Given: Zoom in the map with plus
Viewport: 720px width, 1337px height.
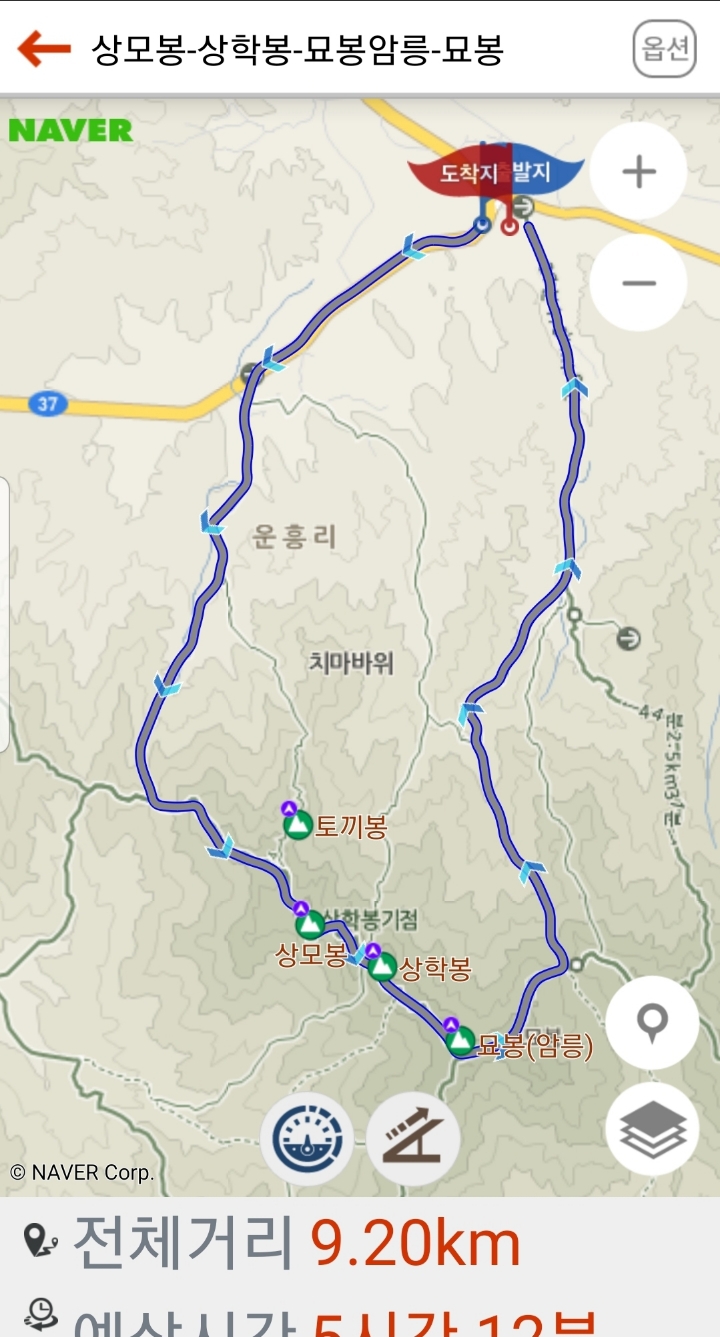Looking at the screenshot, I should tap(638, 172).
